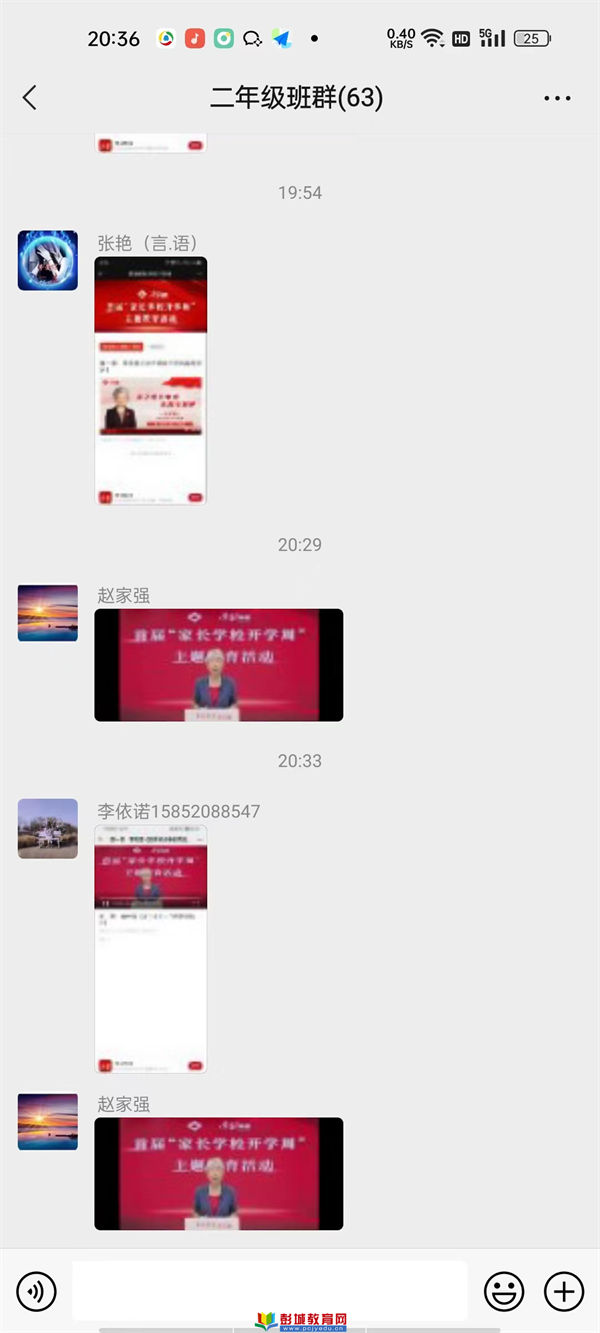
Task: Open the group chat overflow menu
Action: 557,98
